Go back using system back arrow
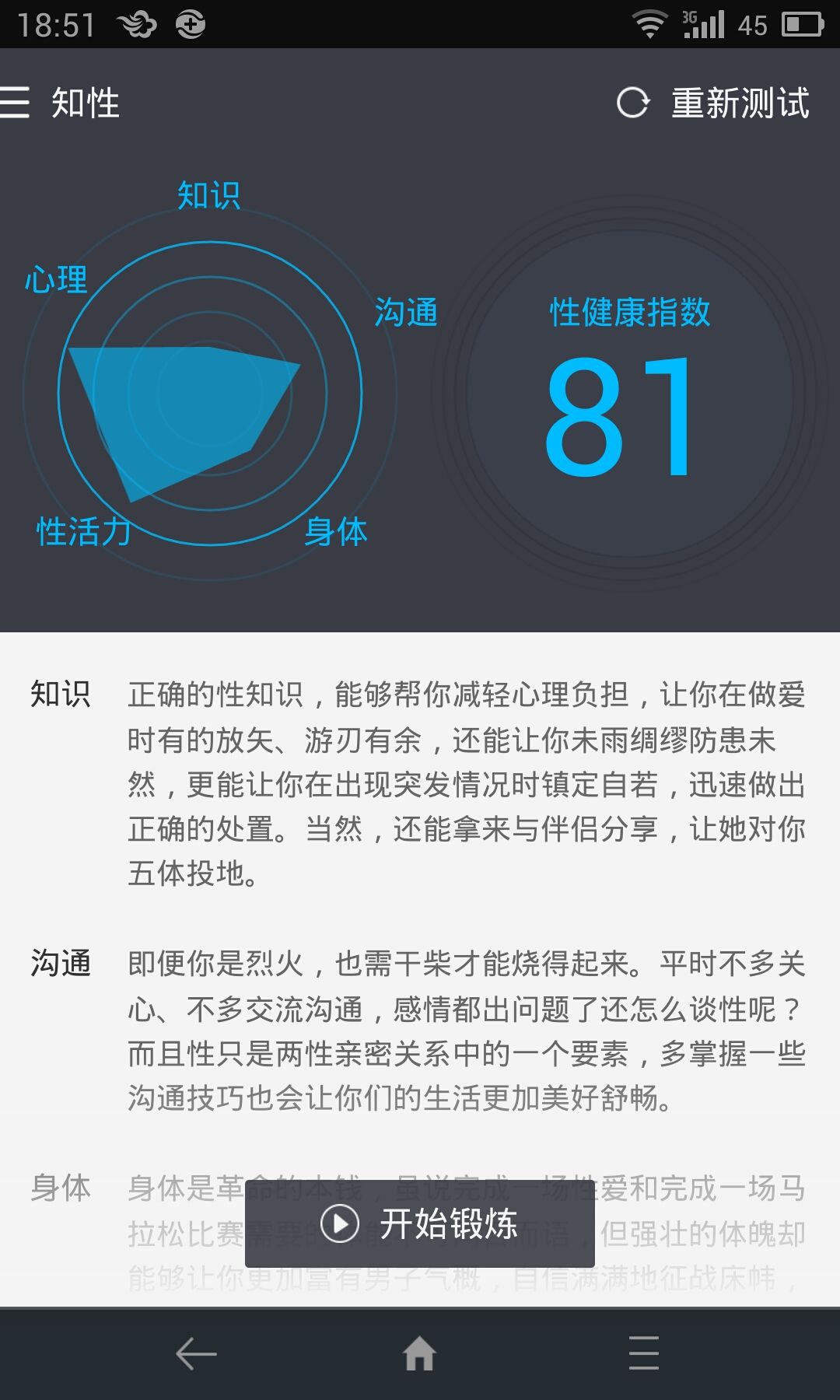Image resolution: width=840 pixels, height=1400 pixels. (x=195, y=1354)
